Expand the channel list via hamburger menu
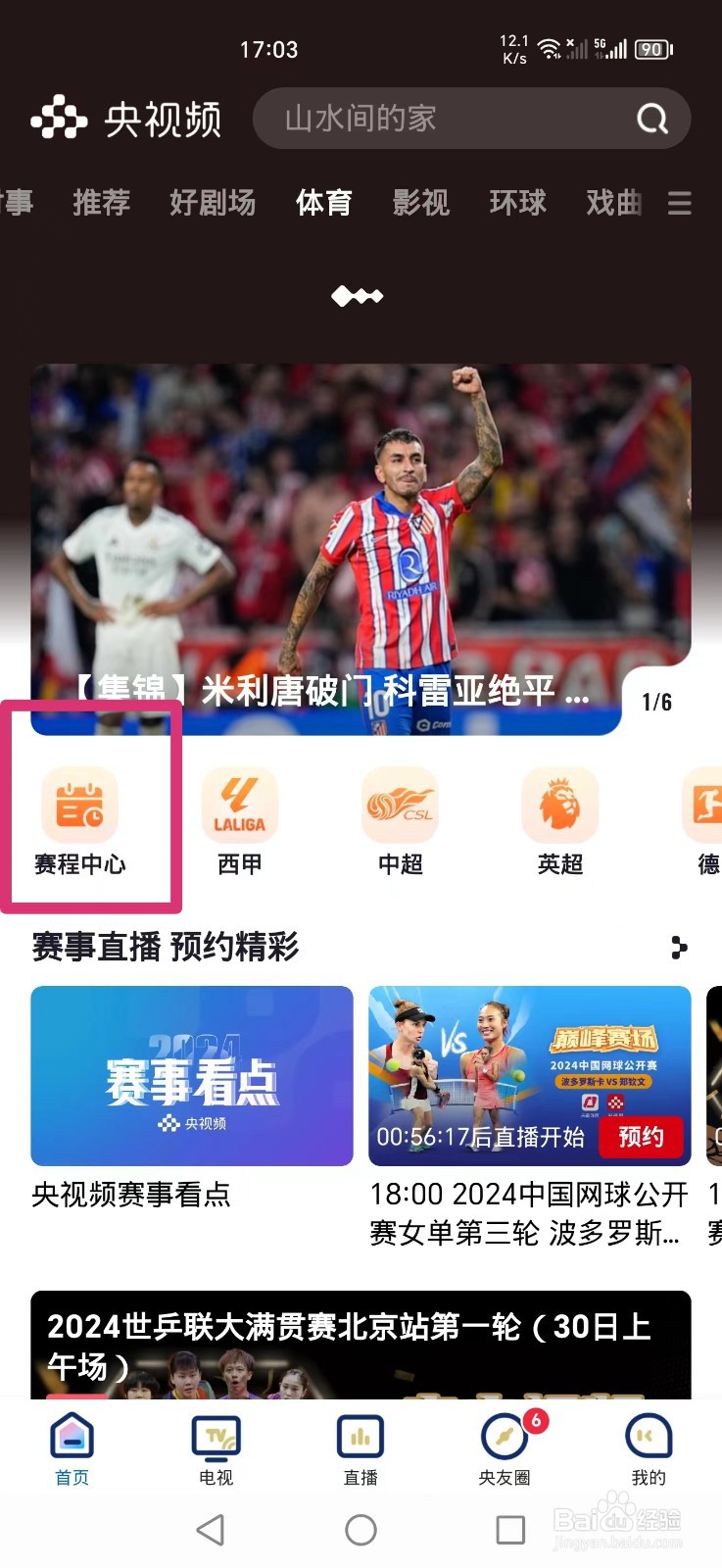The image size is (722, 1568). click(680, 203)
